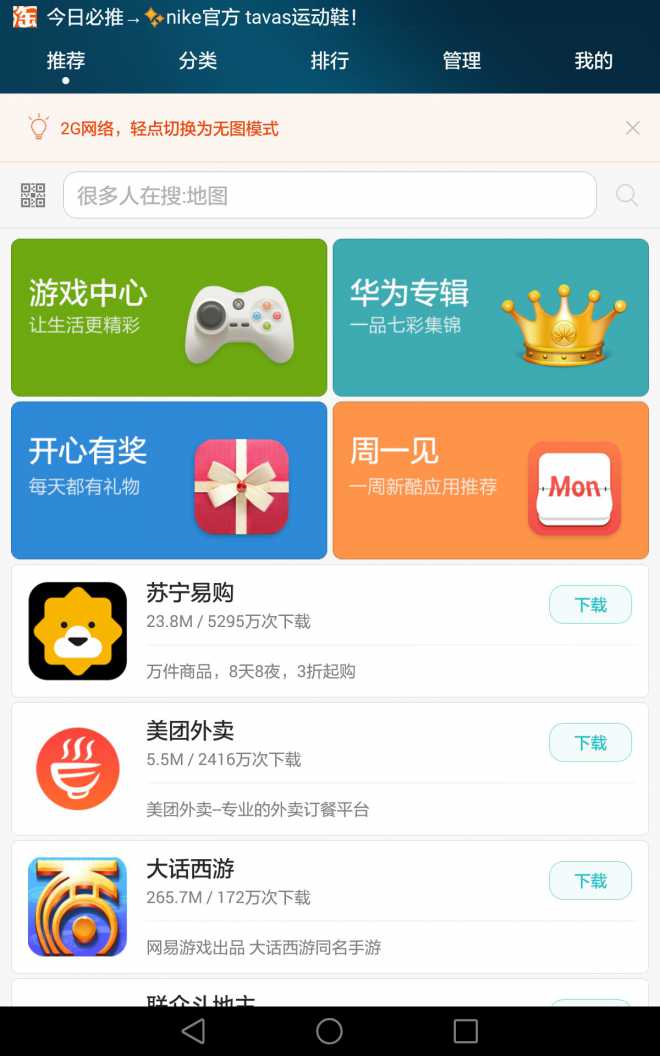Select the 推荐 tab

(x=66, y=61)
